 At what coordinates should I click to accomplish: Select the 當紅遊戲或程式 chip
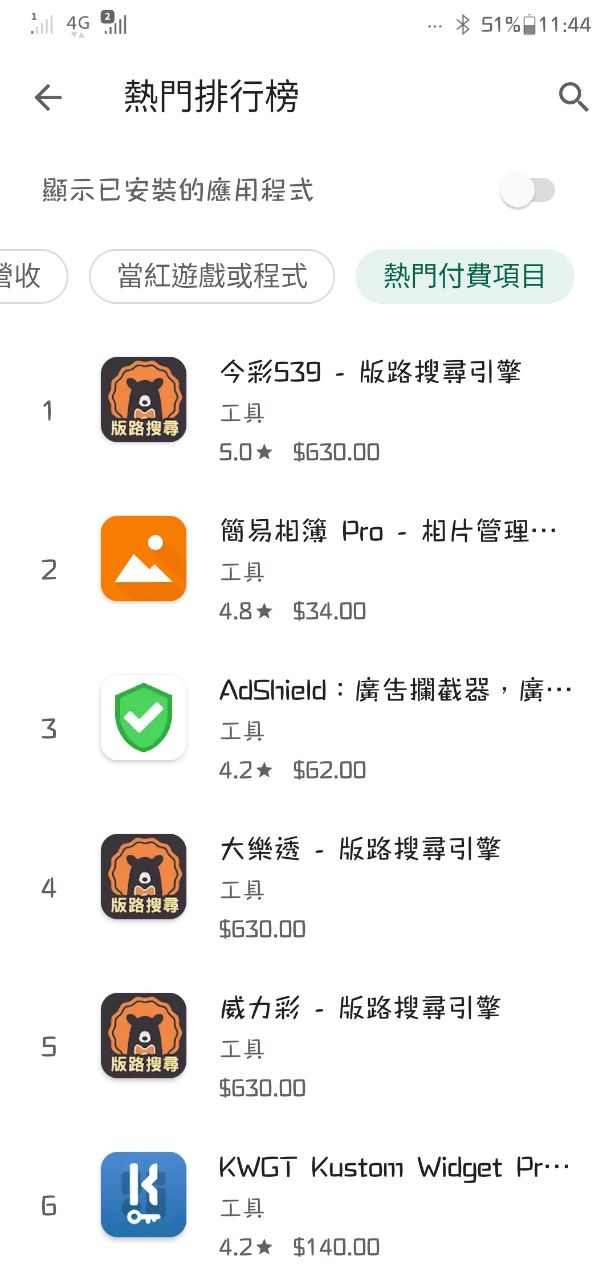[x=212, y=276]
